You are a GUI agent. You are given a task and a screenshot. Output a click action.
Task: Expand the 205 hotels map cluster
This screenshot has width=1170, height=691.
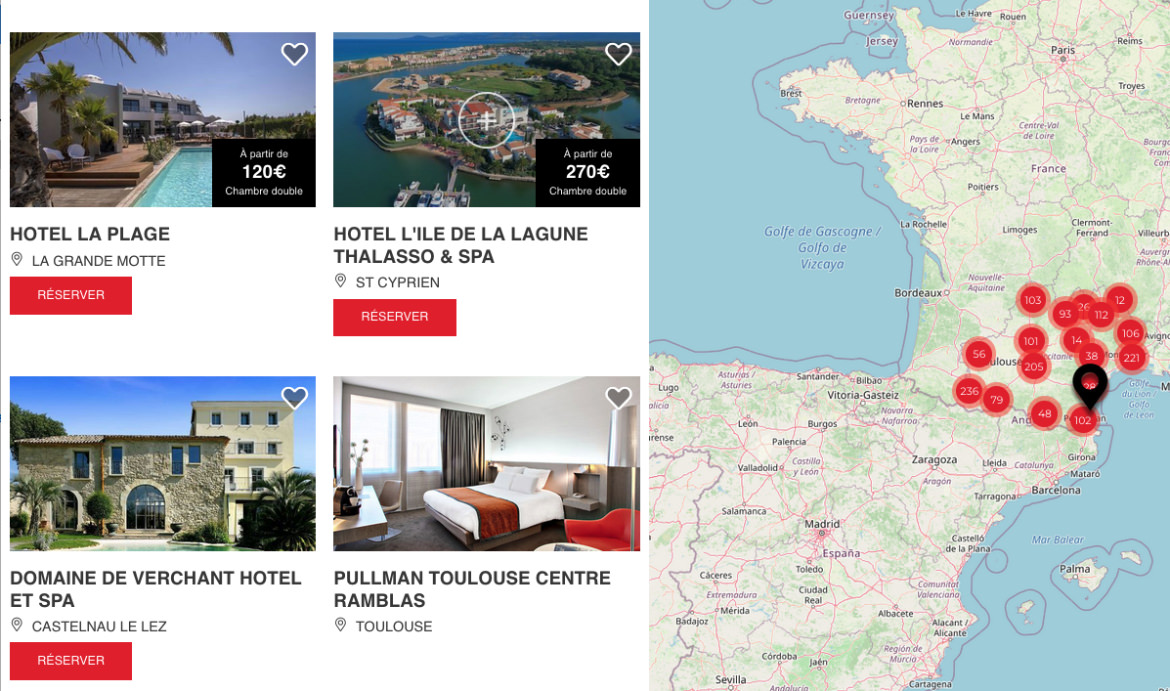1034,367
